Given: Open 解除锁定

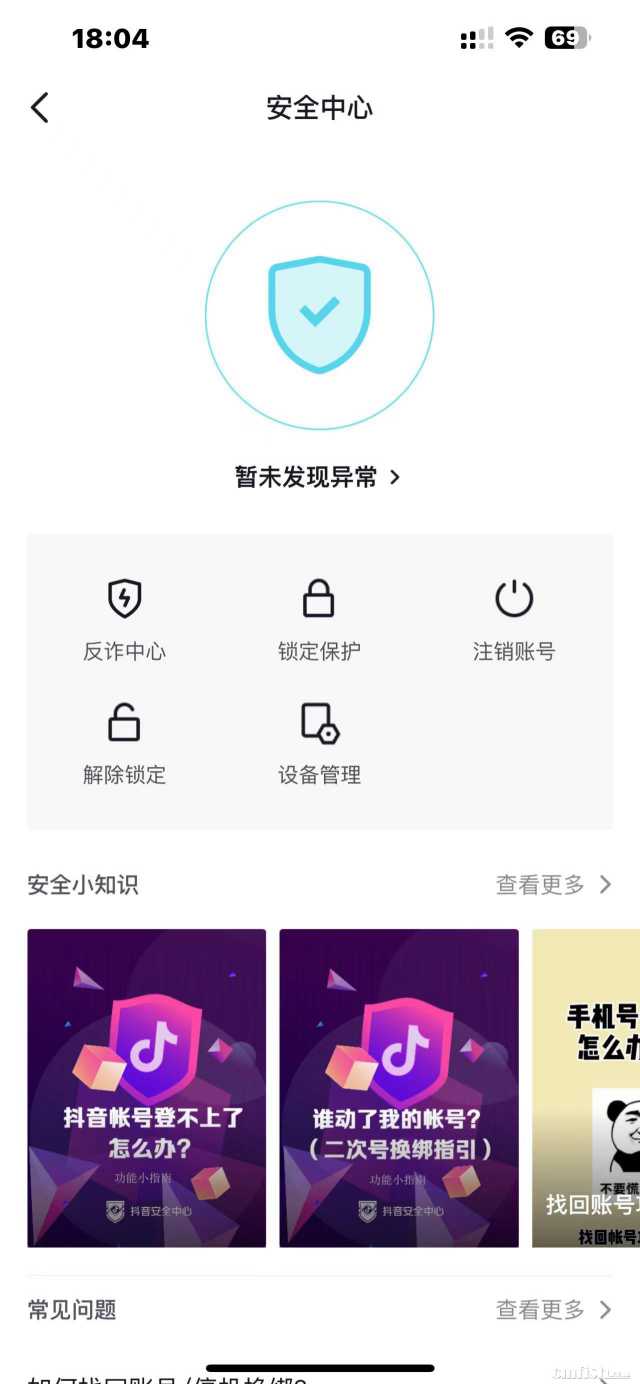Looking at the screenshot, I should pyautogui.click(x=124, y=743).
